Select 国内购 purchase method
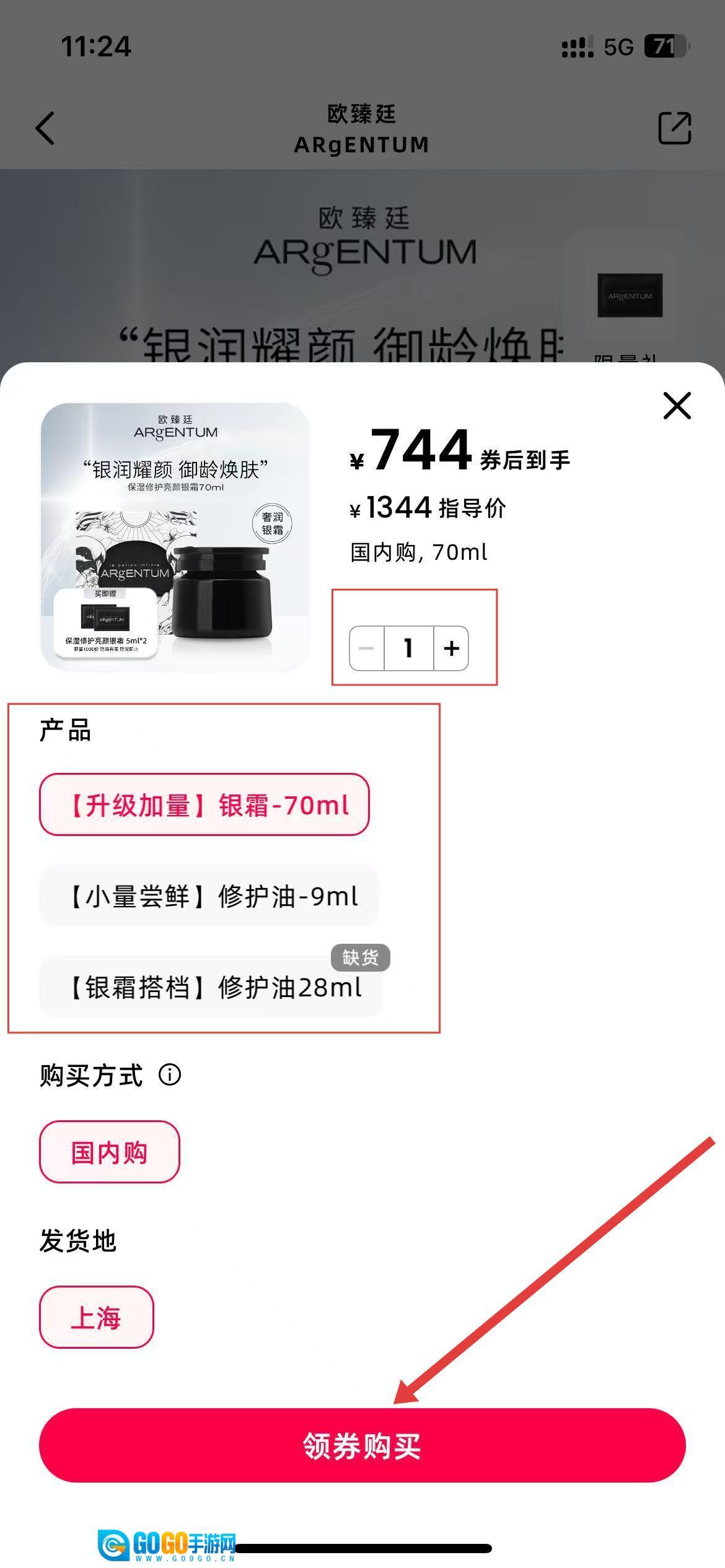The width and height of the screenshot is (725, 1568). click(x=110, y=1152)
